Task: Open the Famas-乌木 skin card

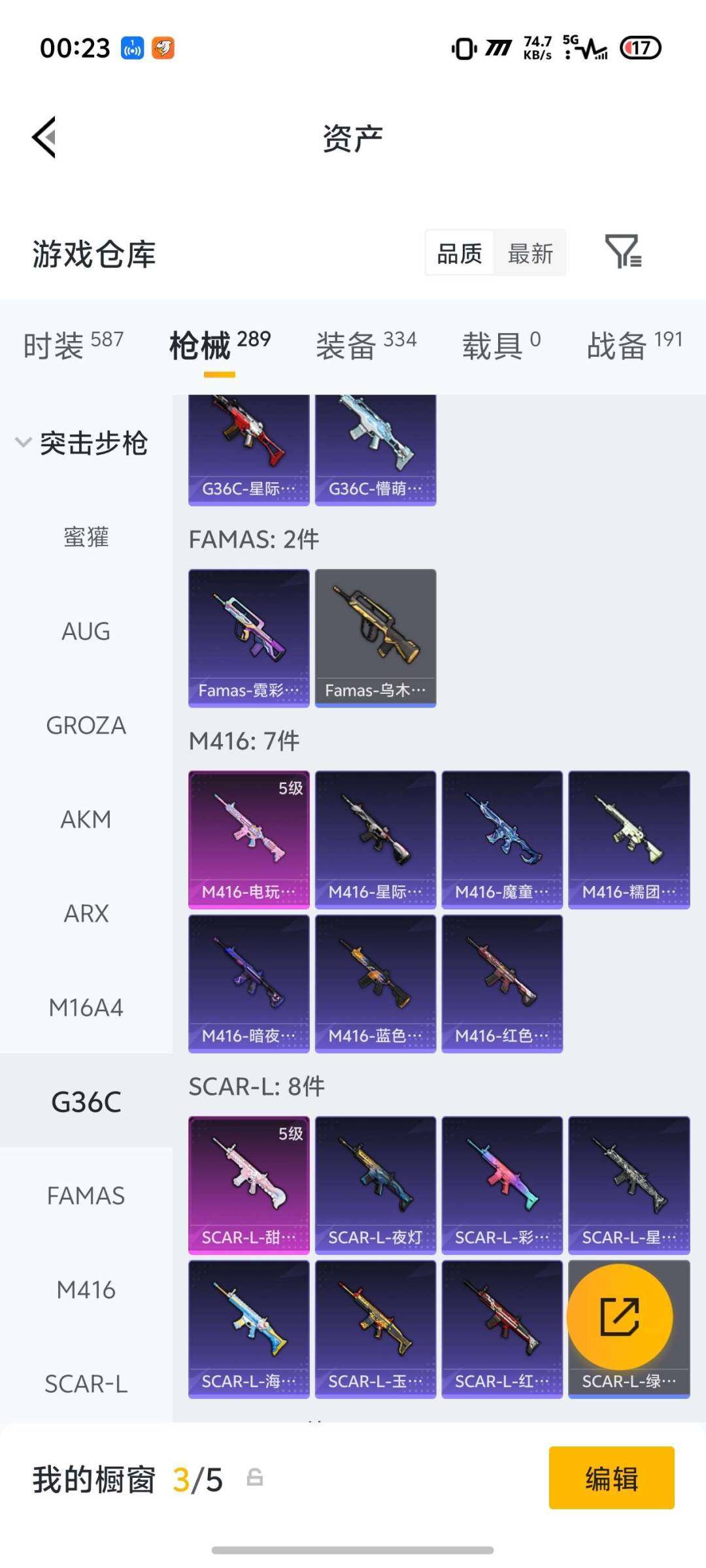Action: click(x=376, y=637)
